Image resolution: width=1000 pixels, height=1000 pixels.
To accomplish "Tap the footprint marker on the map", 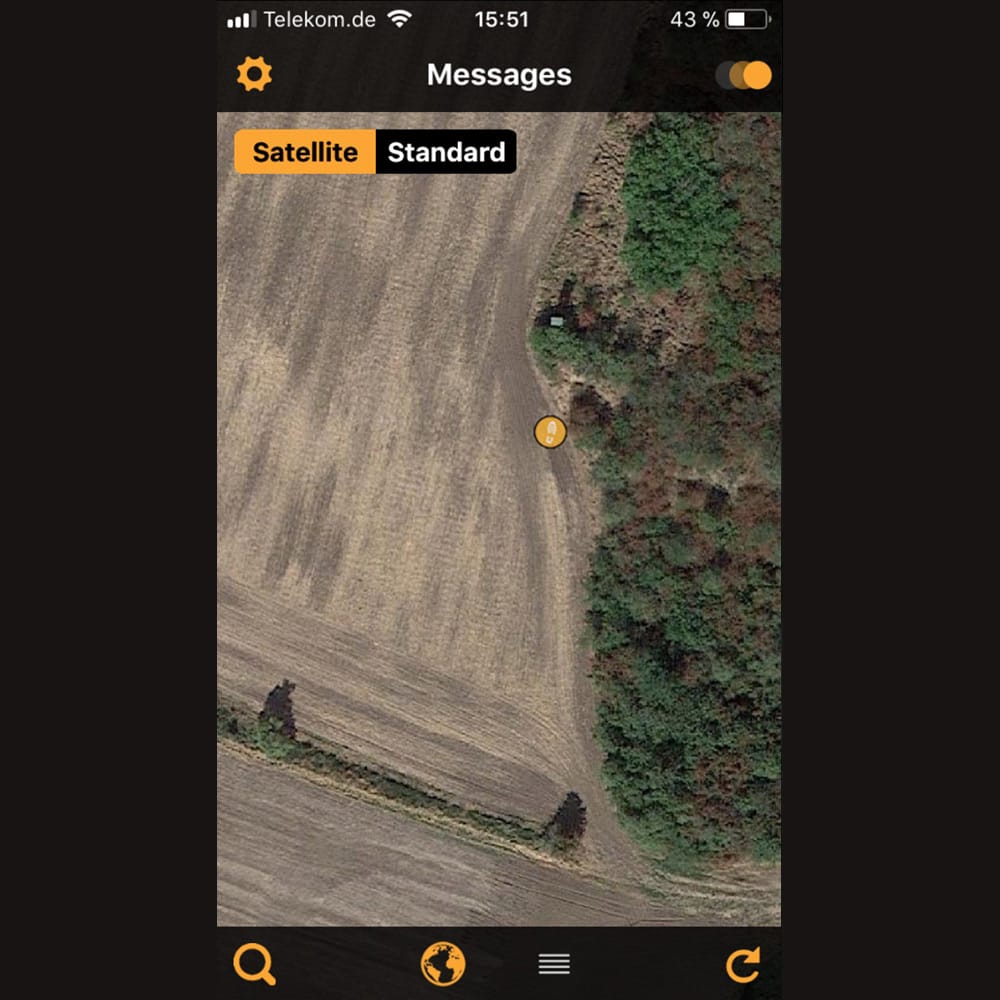I will coord(550,432).
